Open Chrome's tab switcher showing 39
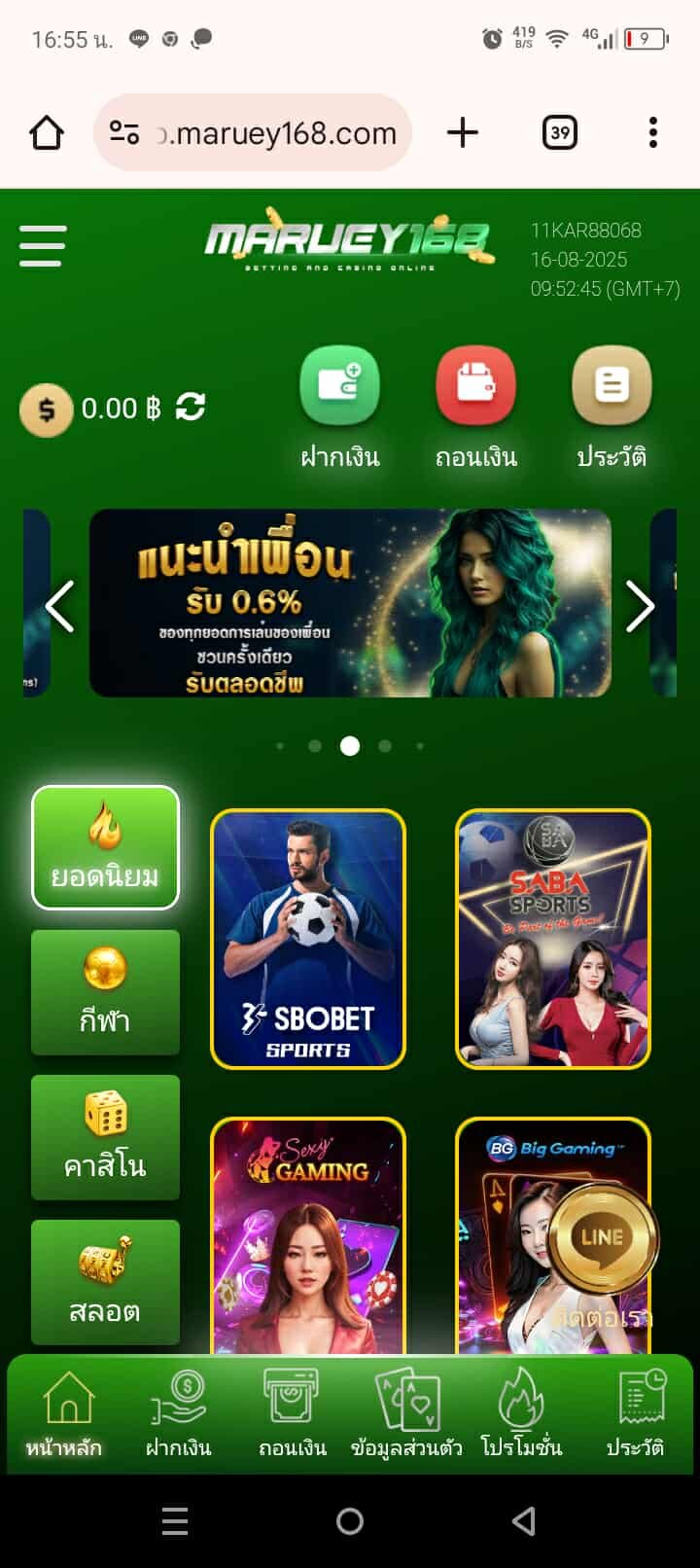 pyautogui.click(x=559, y=132)
